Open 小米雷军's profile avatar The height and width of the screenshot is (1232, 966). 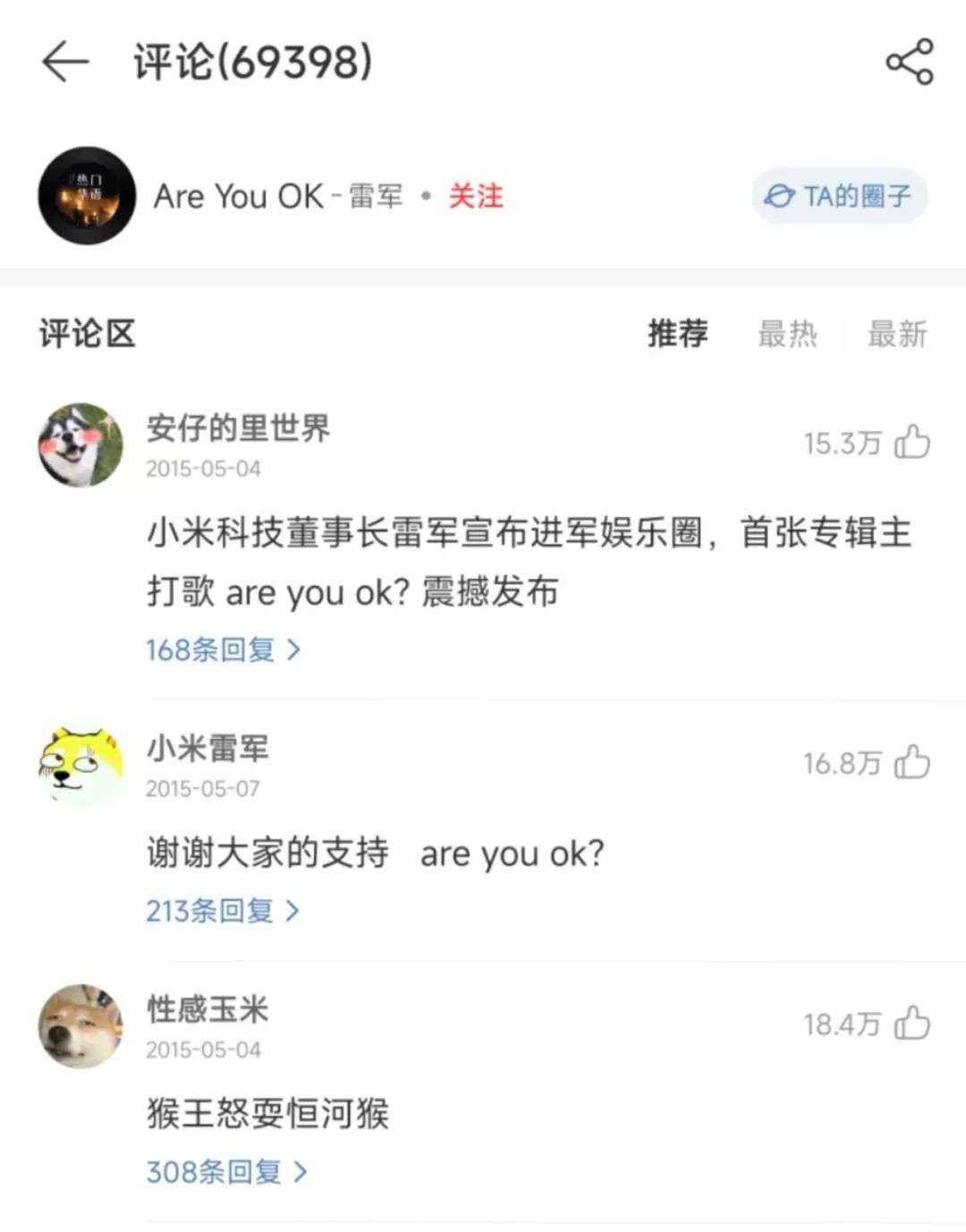click(80, 767)
